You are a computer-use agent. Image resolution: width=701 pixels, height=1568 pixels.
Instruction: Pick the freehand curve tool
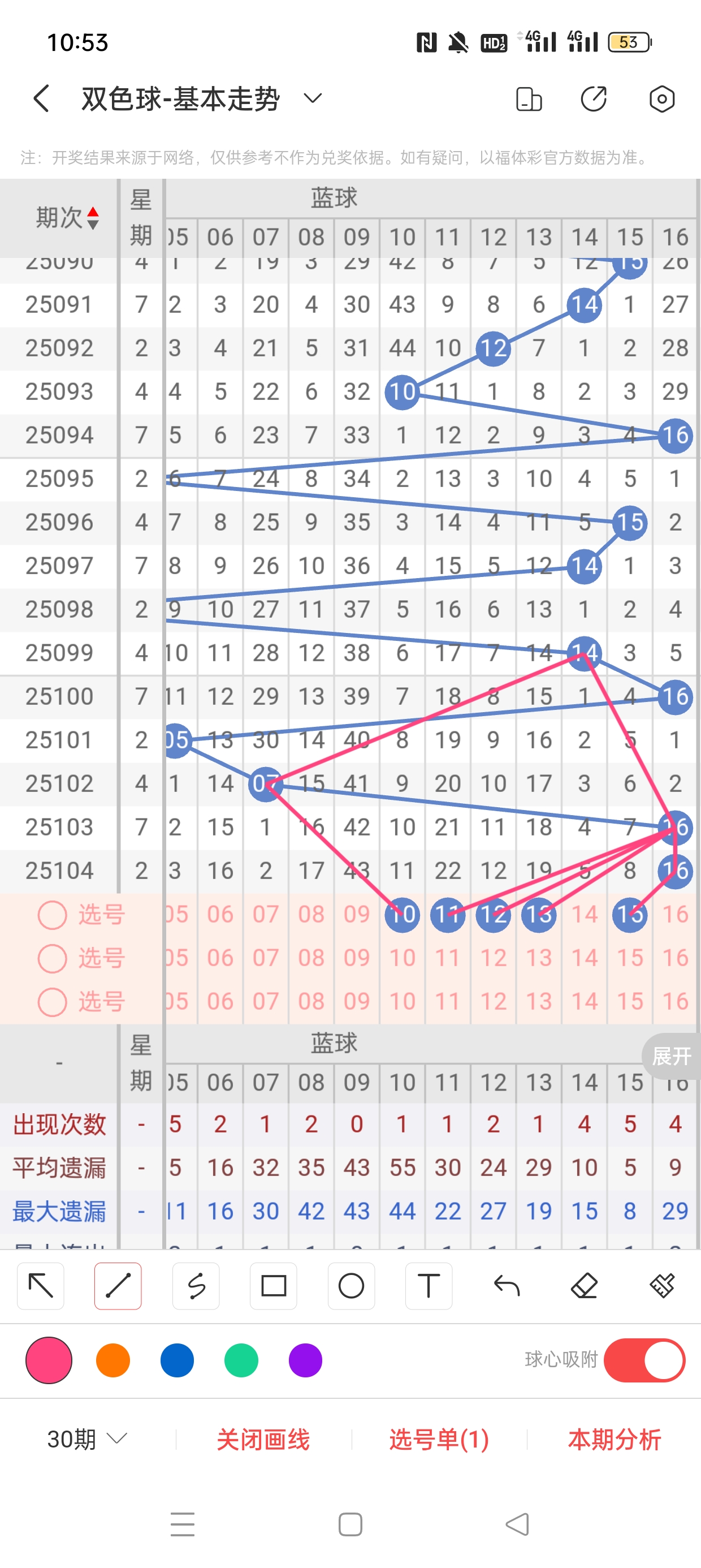tap(196, 1286)
